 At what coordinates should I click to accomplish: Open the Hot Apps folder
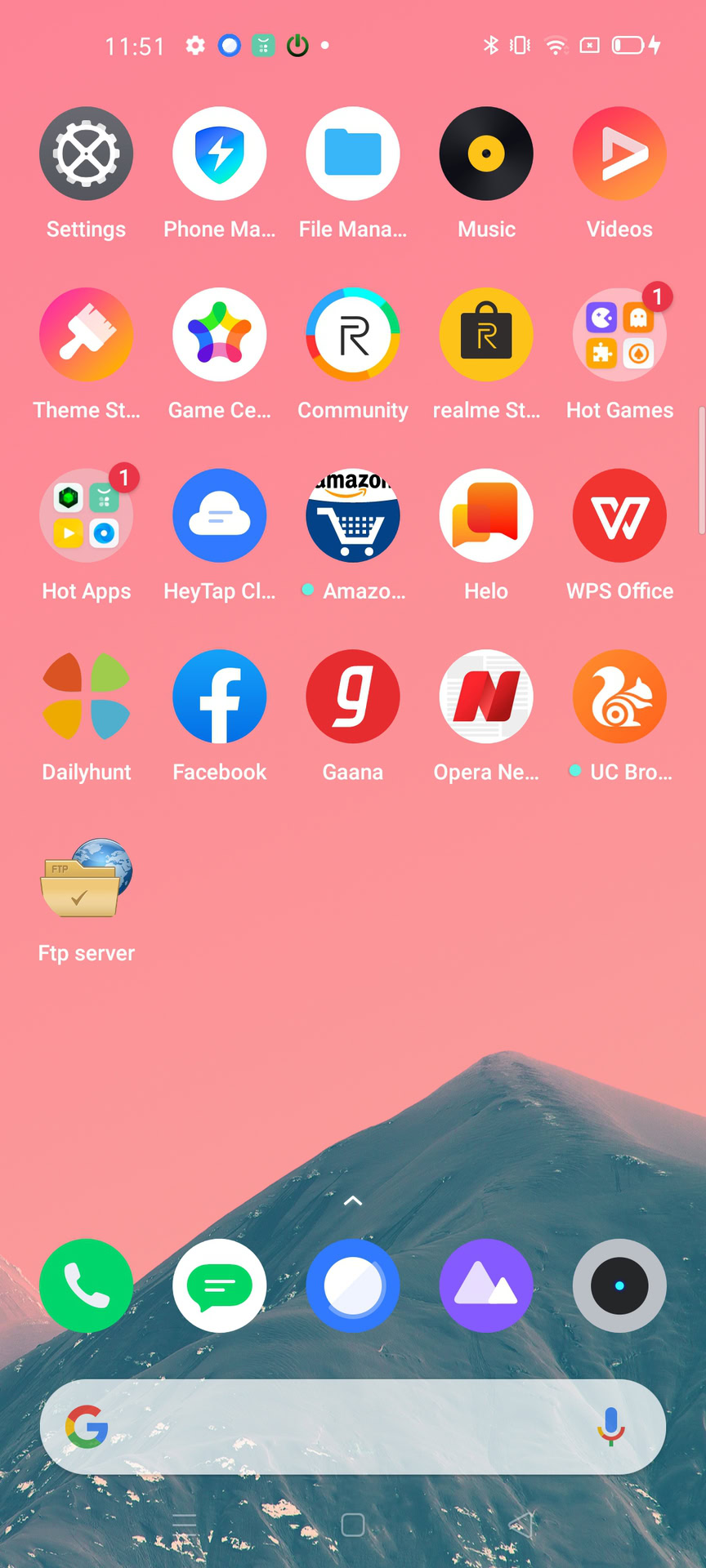[86, 516]
